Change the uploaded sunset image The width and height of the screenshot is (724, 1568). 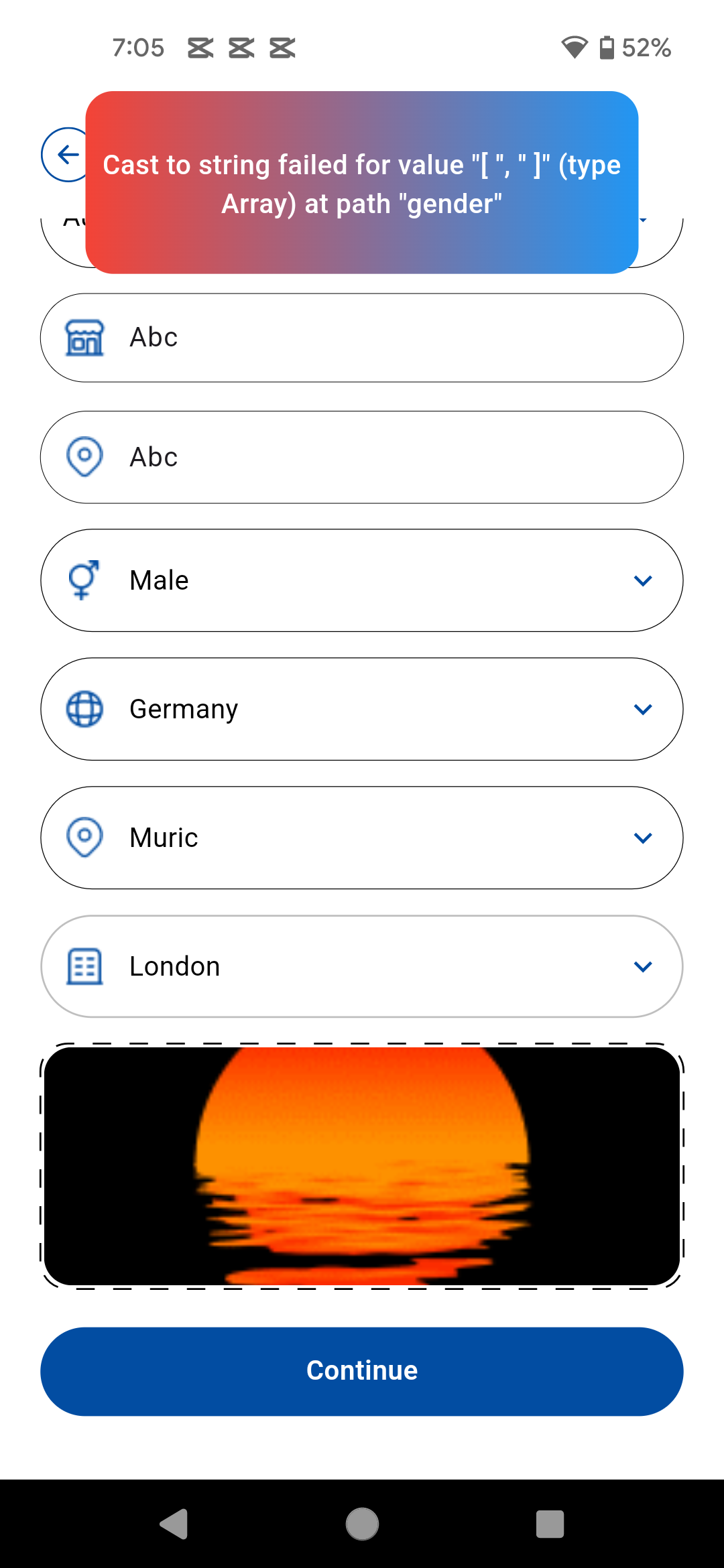click(362, 1166)
